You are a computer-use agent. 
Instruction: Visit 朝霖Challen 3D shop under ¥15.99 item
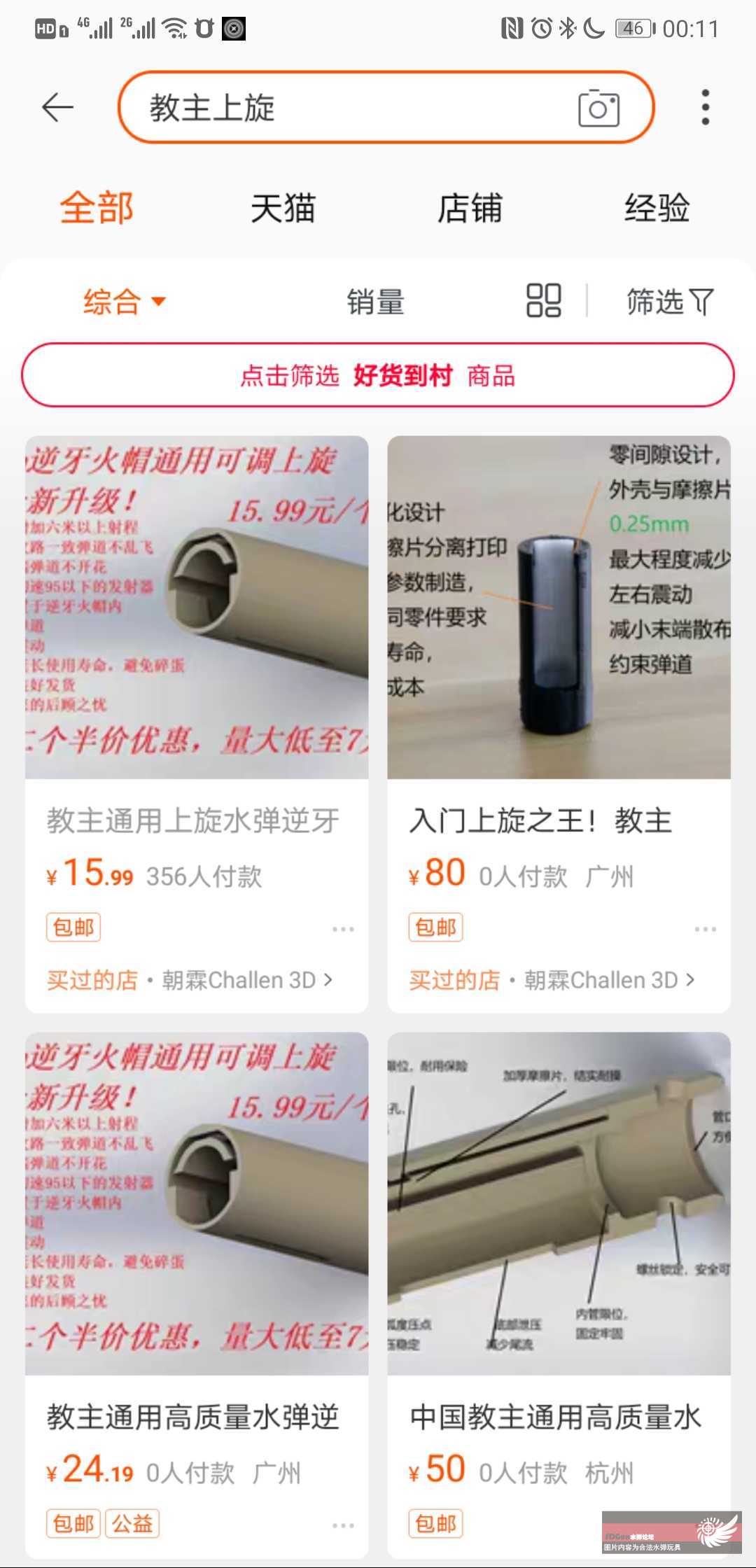(246, 980)
